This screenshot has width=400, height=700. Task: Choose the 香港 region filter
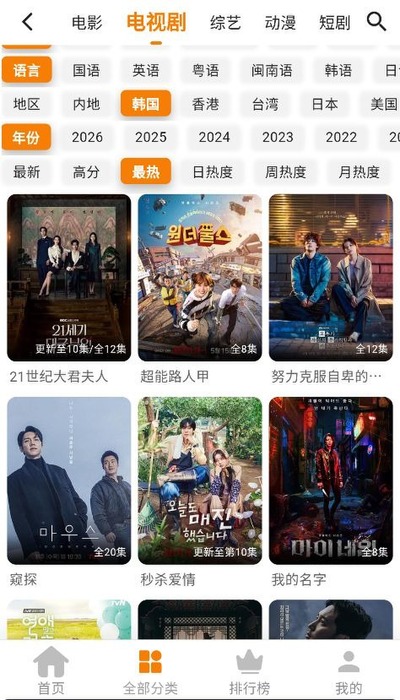[205, 104]
